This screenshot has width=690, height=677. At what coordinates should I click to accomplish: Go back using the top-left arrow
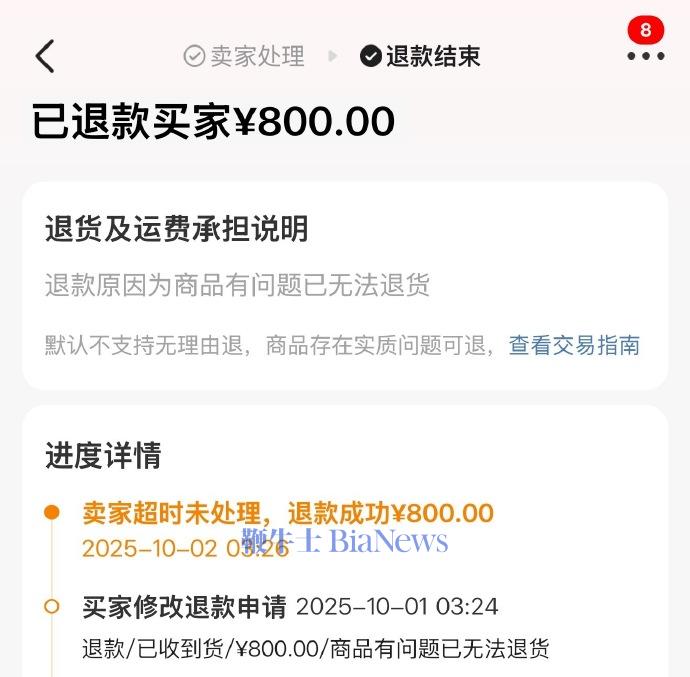click(x=45, y=56)
